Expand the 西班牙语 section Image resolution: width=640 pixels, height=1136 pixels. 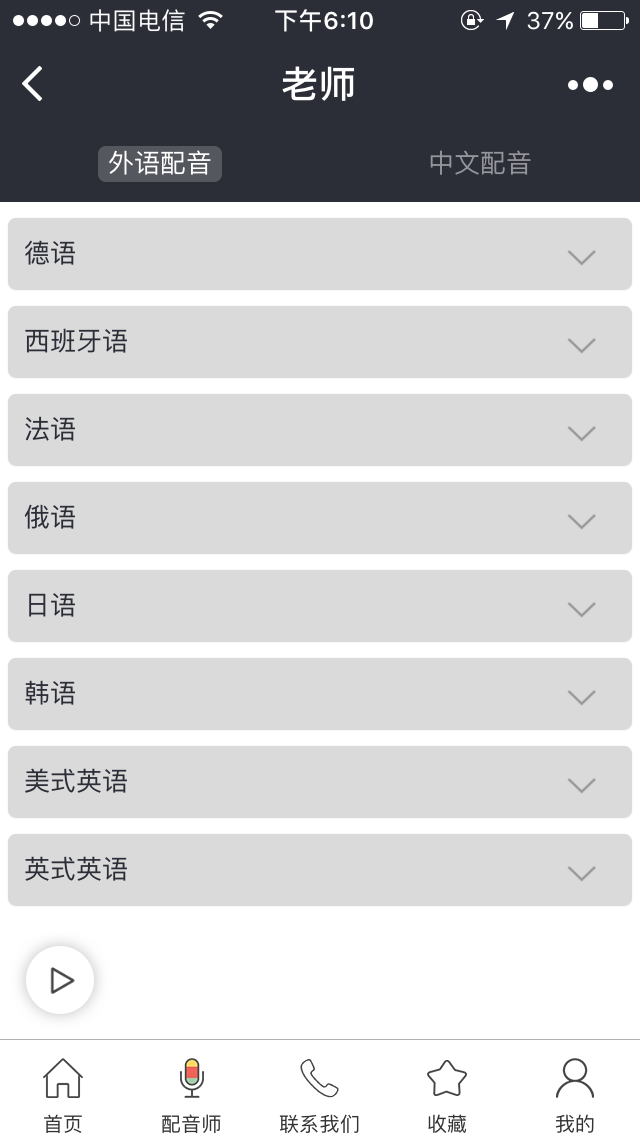click(x=320, y=342)
